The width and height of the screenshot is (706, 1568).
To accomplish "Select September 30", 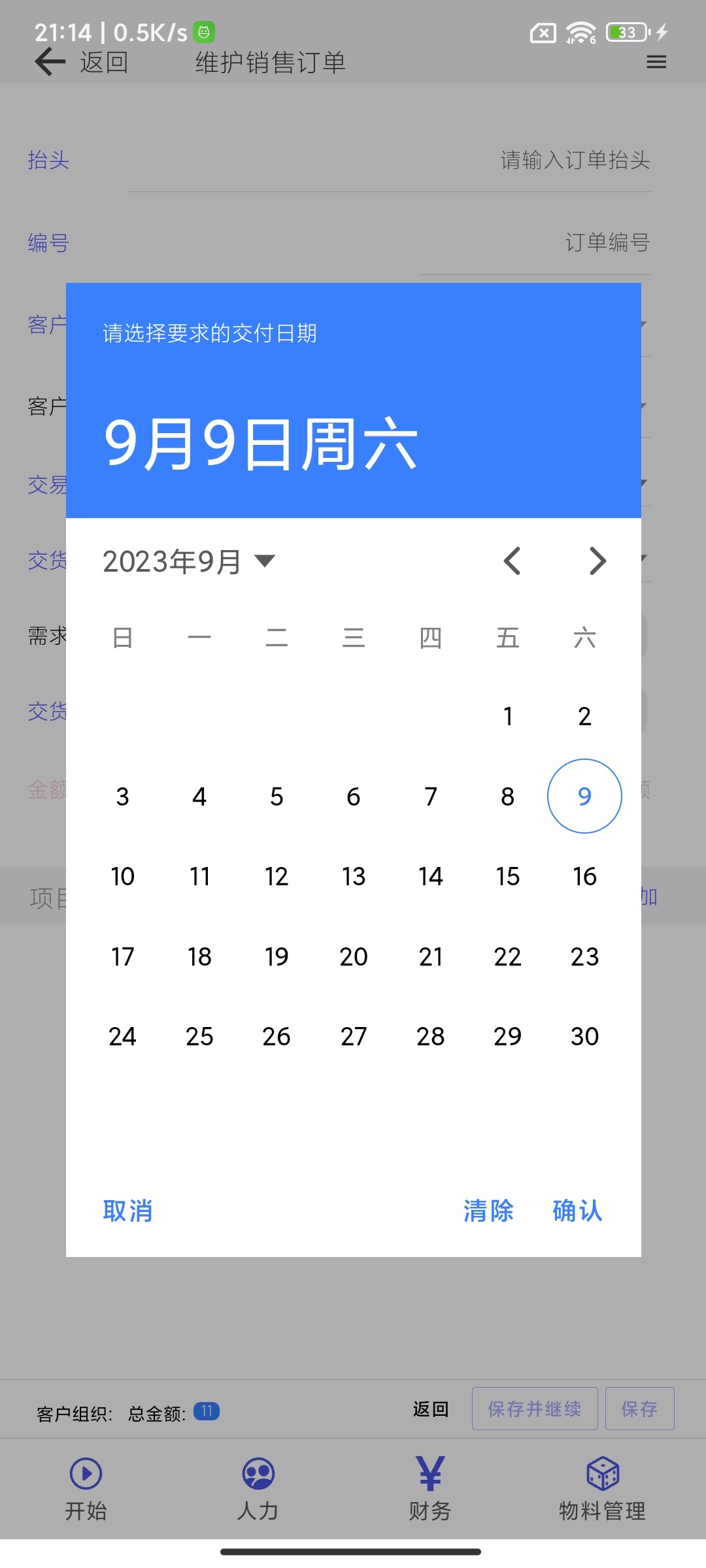I will 584,1037.
